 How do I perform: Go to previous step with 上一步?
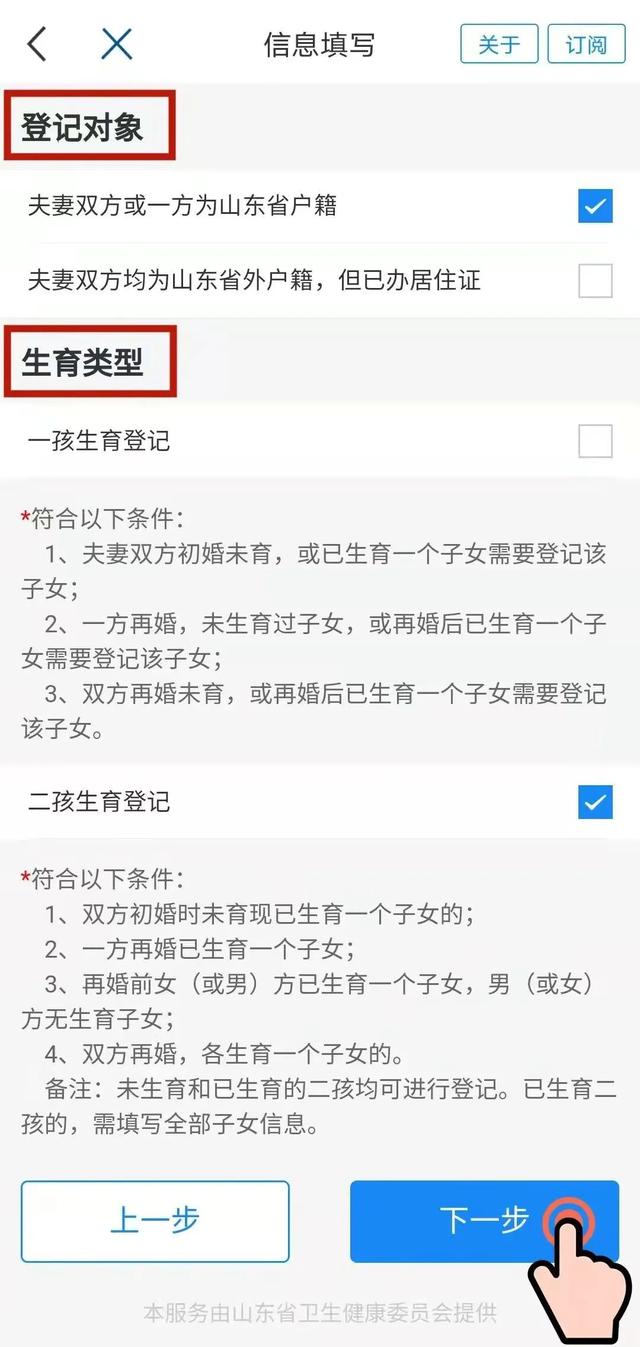point(155,1221)
